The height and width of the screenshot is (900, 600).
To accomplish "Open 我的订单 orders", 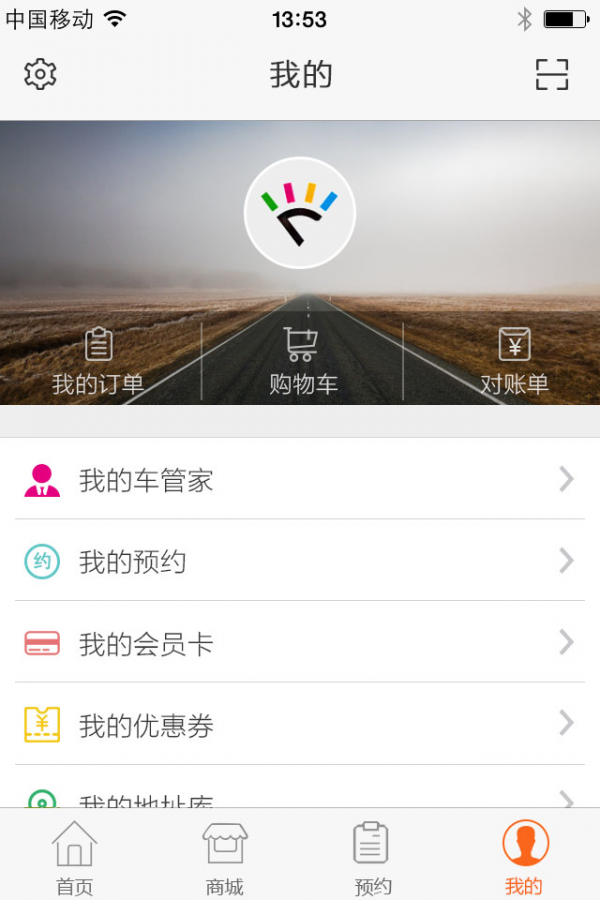I will pyautogui.click(x=98, y=362).
